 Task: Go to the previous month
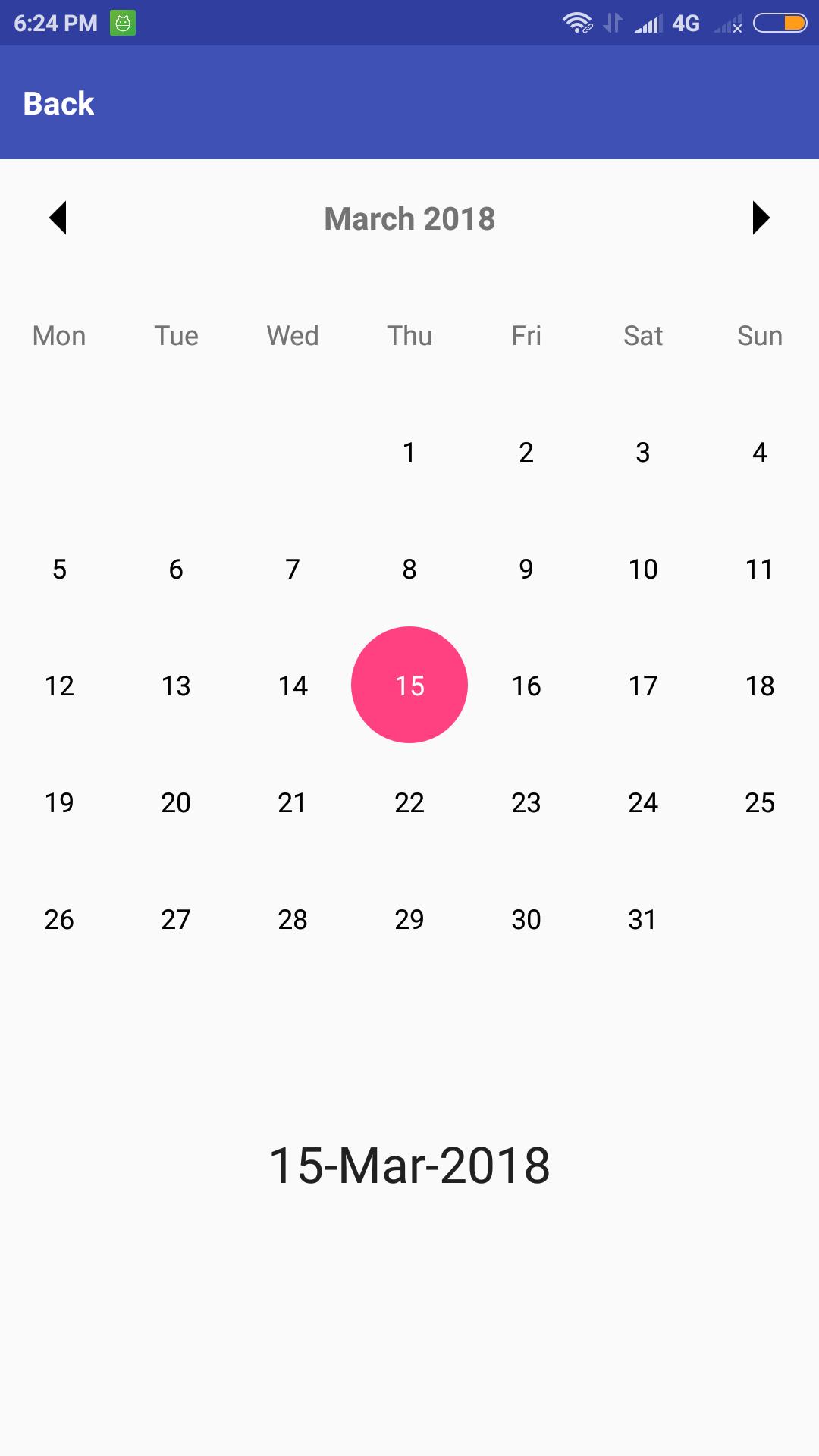[x=58, y=218]
